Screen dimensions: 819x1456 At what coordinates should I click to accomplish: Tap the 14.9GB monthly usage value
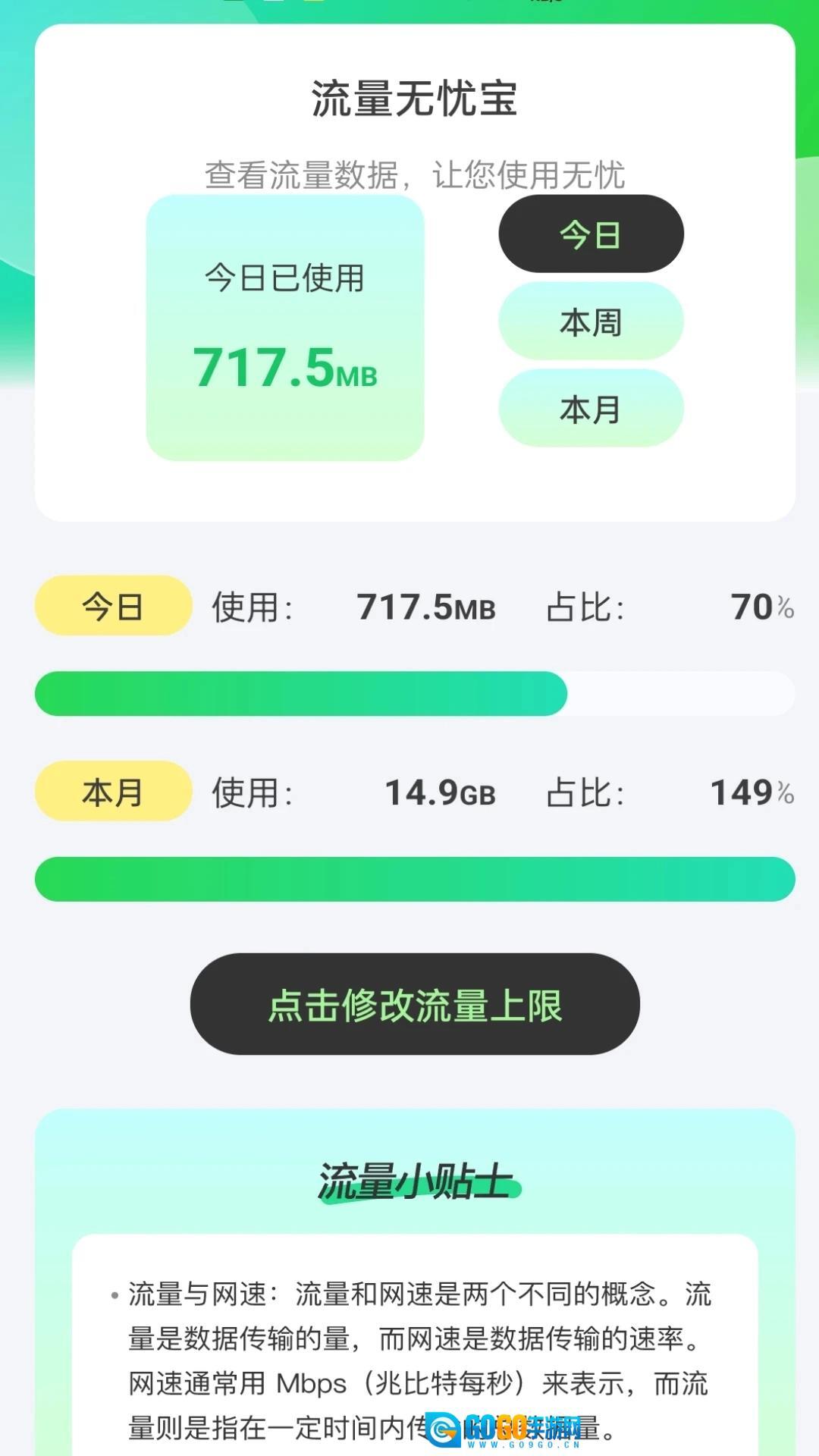click(x=438, y=793)
